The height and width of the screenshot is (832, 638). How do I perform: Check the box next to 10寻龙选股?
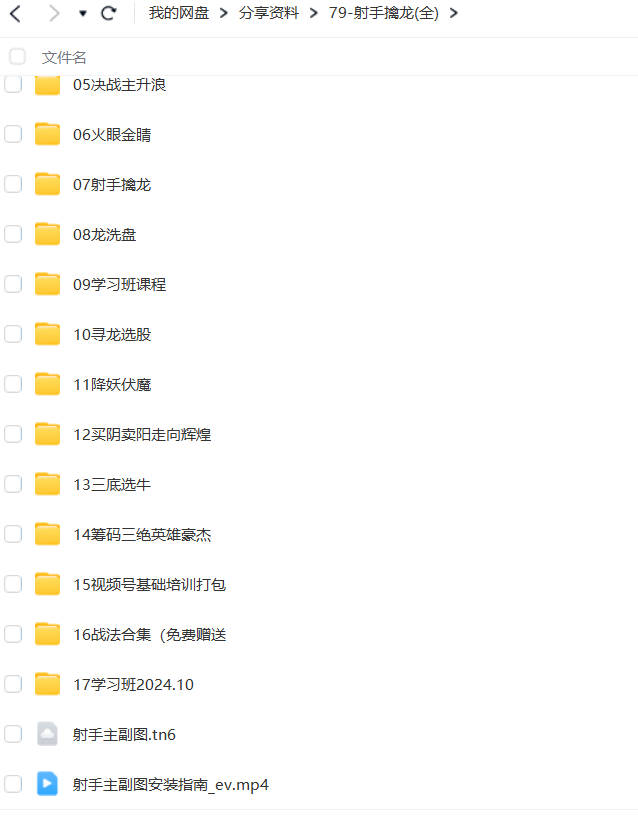[x=13, y=334]
